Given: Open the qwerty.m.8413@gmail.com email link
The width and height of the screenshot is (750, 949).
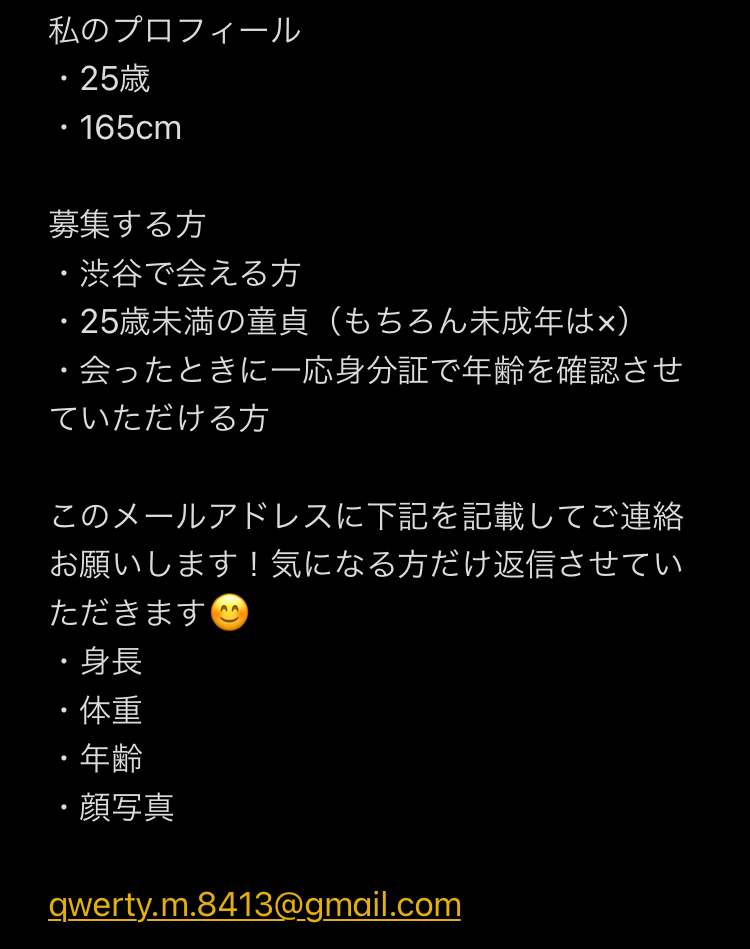Looking at the screenshot, I should click(255, 904).
